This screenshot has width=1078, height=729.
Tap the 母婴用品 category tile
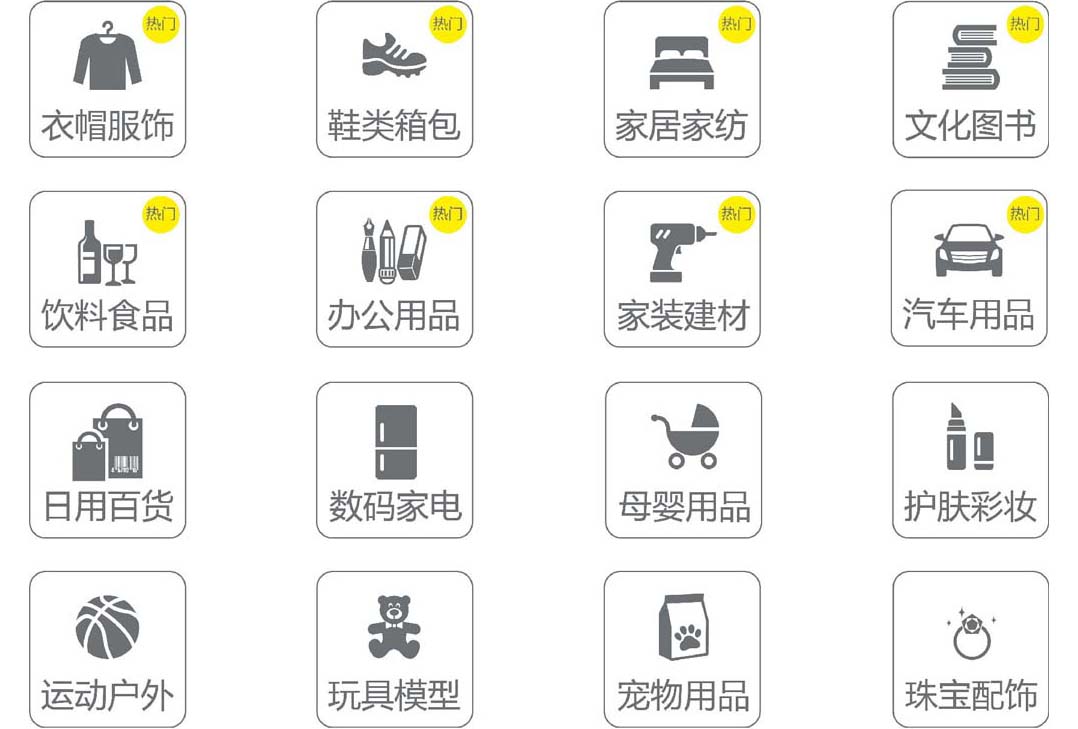pyautogui.click(x=683, y=460)
